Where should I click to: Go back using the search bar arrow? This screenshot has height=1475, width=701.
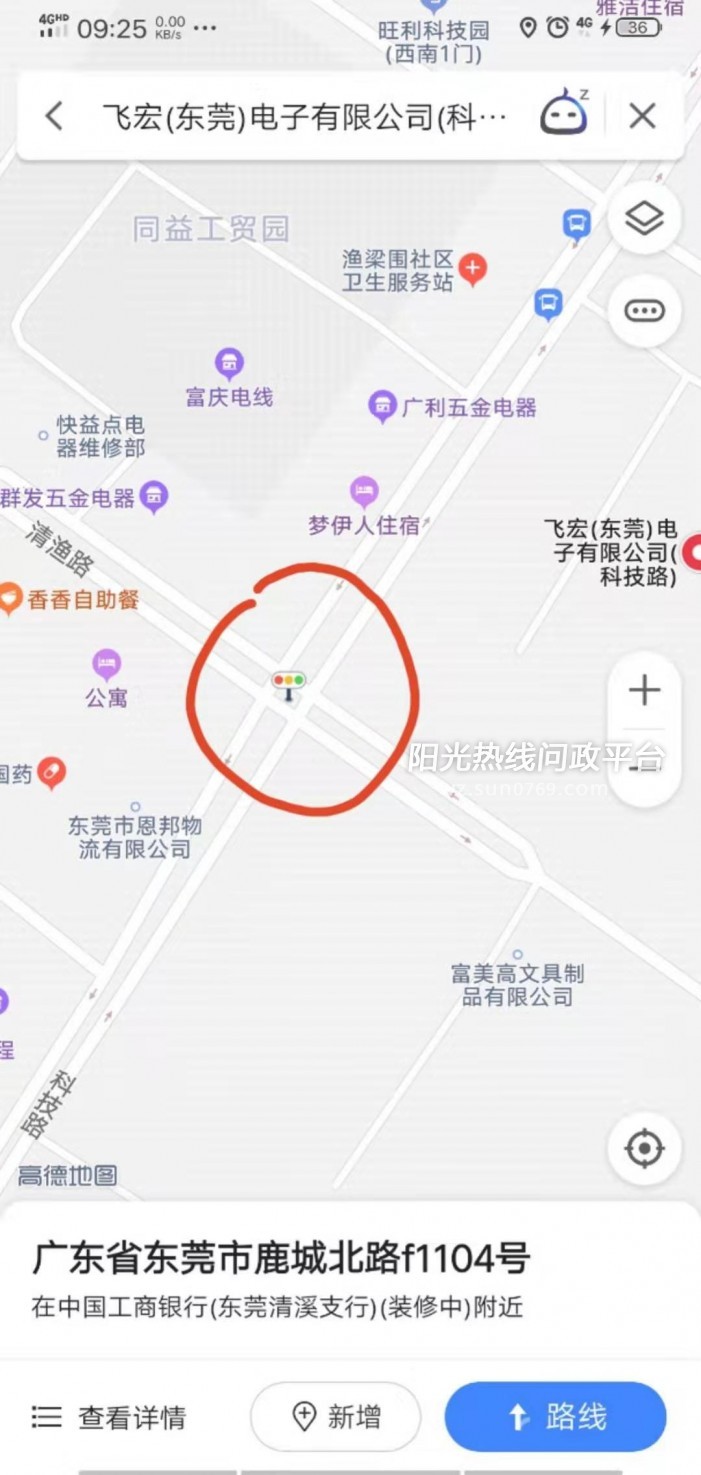(54, 116)
